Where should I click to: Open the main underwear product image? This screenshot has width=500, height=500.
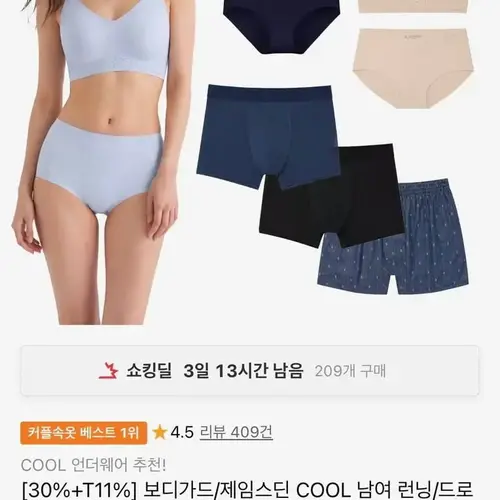[x=250, y=163]
